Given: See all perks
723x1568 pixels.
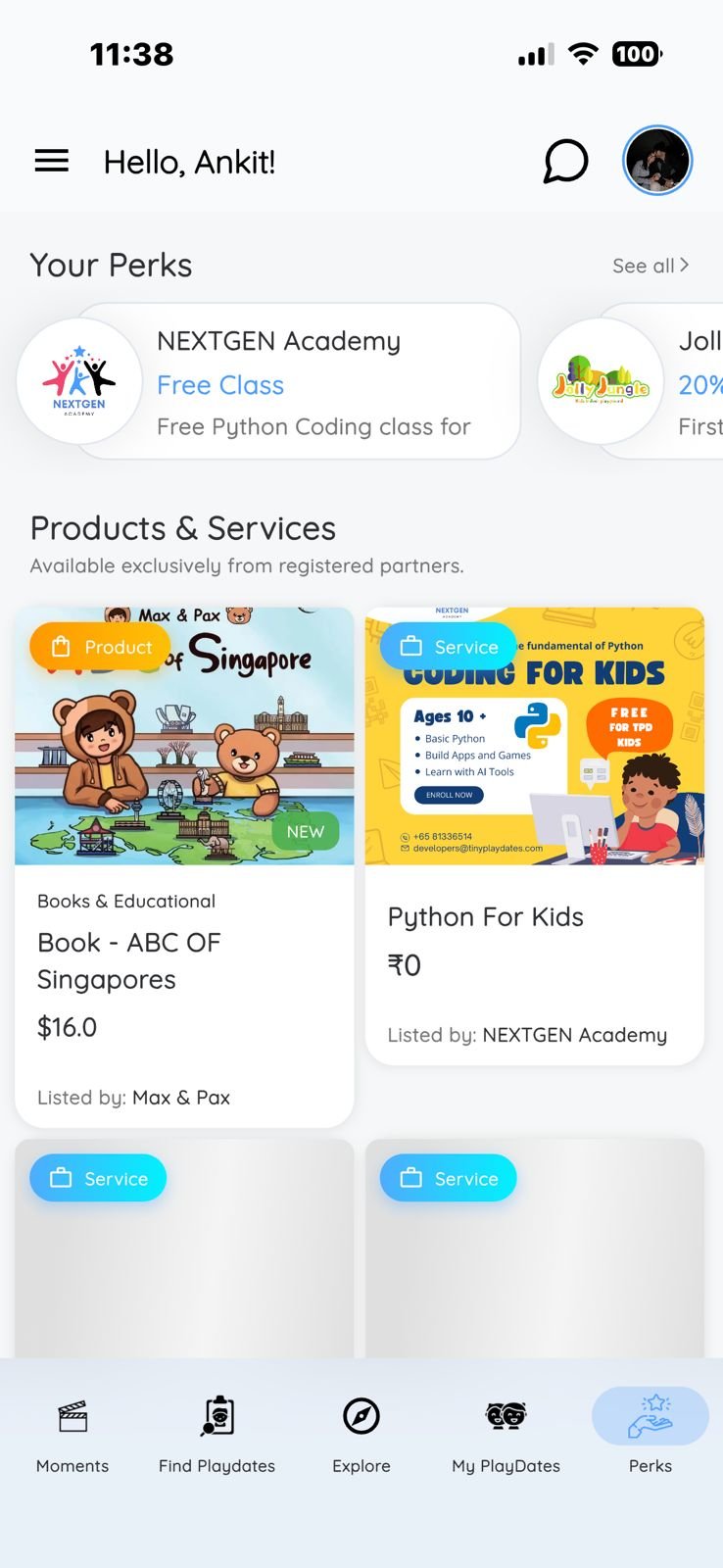Looking at the screenshot, I should pos(651,266).
